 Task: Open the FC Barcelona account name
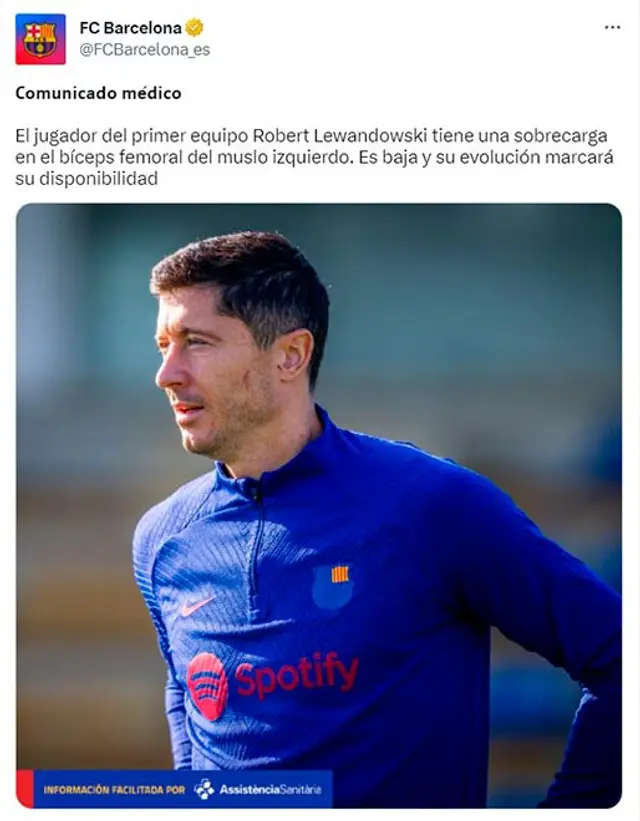tap(130, 28)
